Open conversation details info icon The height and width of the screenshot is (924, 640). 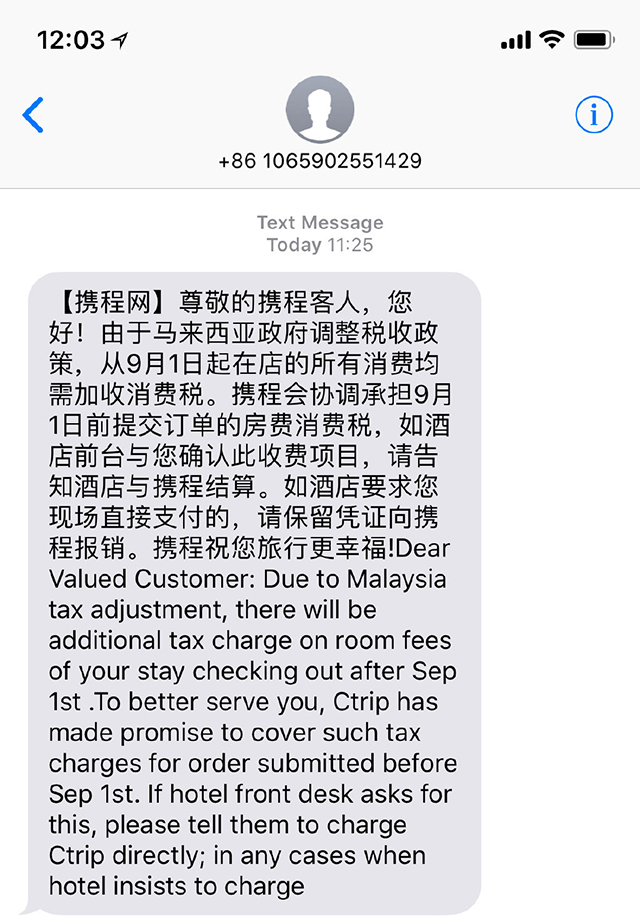(x=594, y=115)
